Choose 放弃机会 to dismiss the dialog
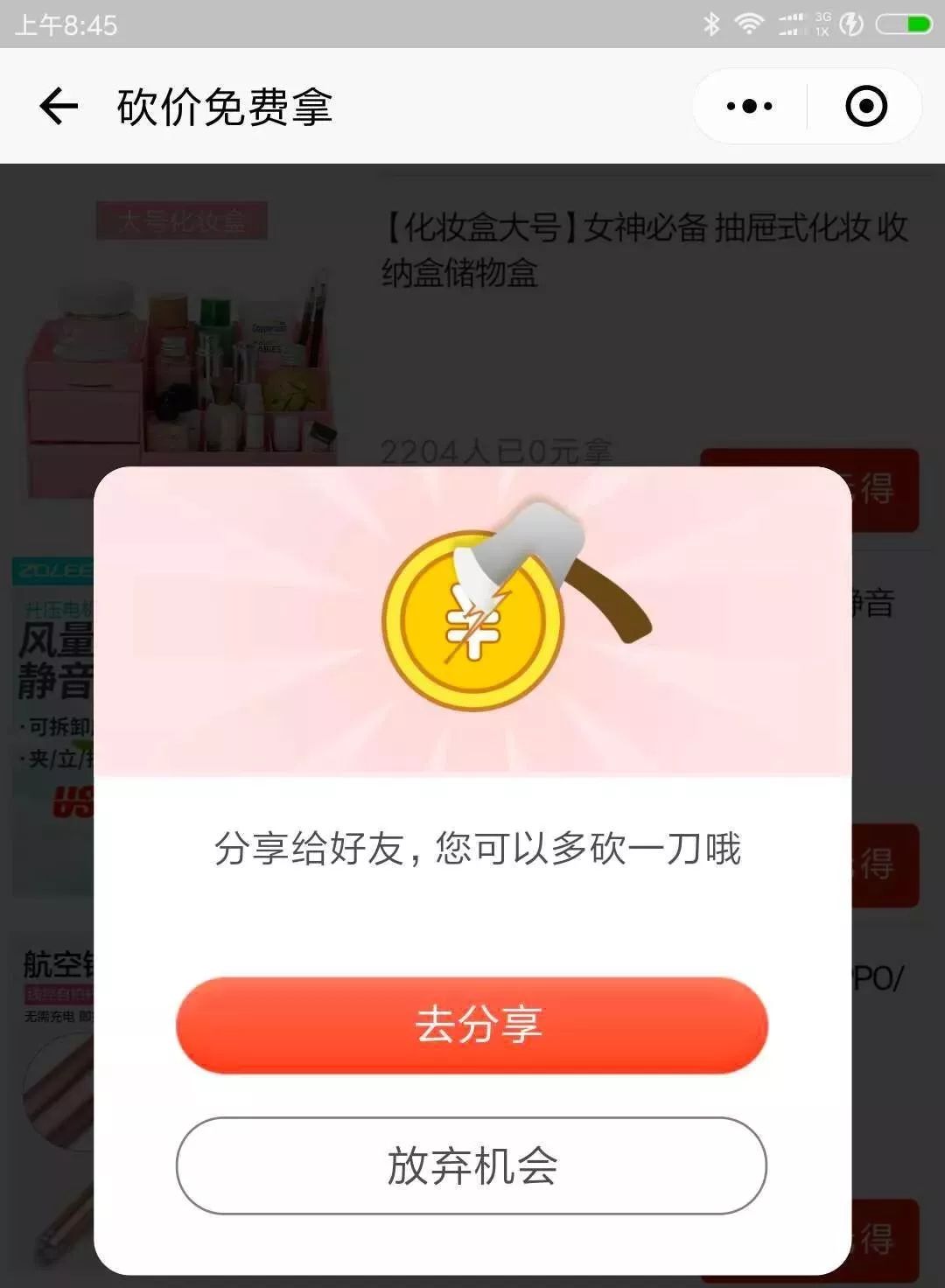The height and width of the screenshot is (1288, 945). [x=472, y=1165]
